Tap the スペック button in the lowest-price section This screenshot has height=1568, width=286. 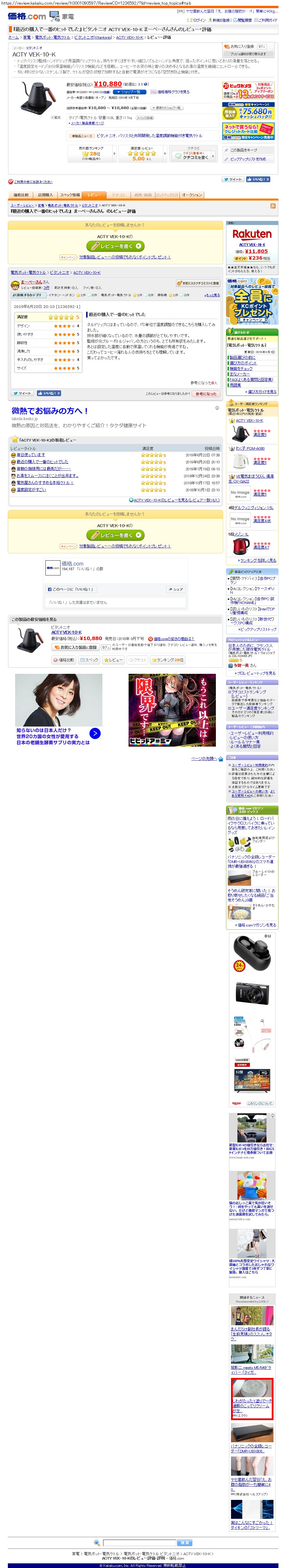(89, 660)
